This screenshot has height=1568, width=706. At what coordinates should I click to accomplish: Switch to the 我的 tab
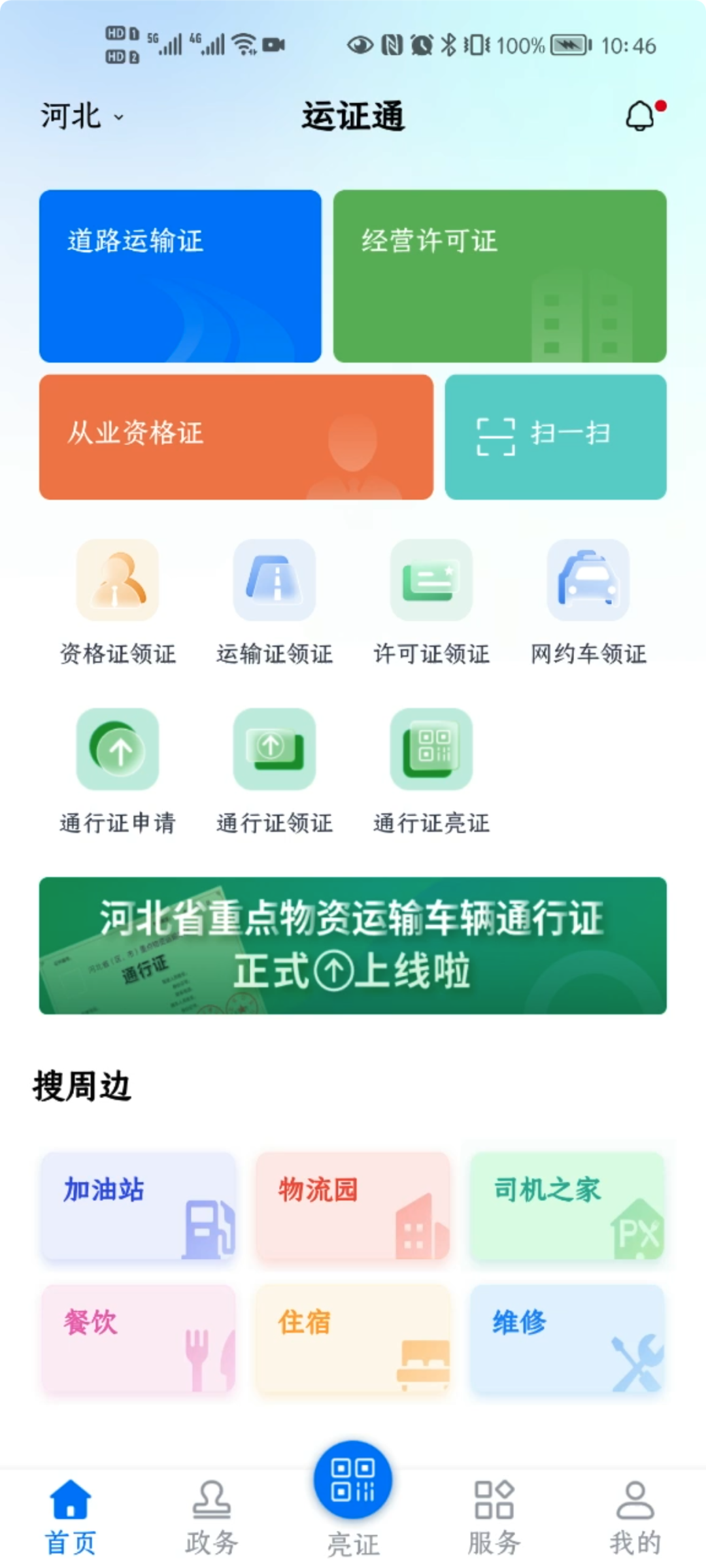tap(635, 1518)
